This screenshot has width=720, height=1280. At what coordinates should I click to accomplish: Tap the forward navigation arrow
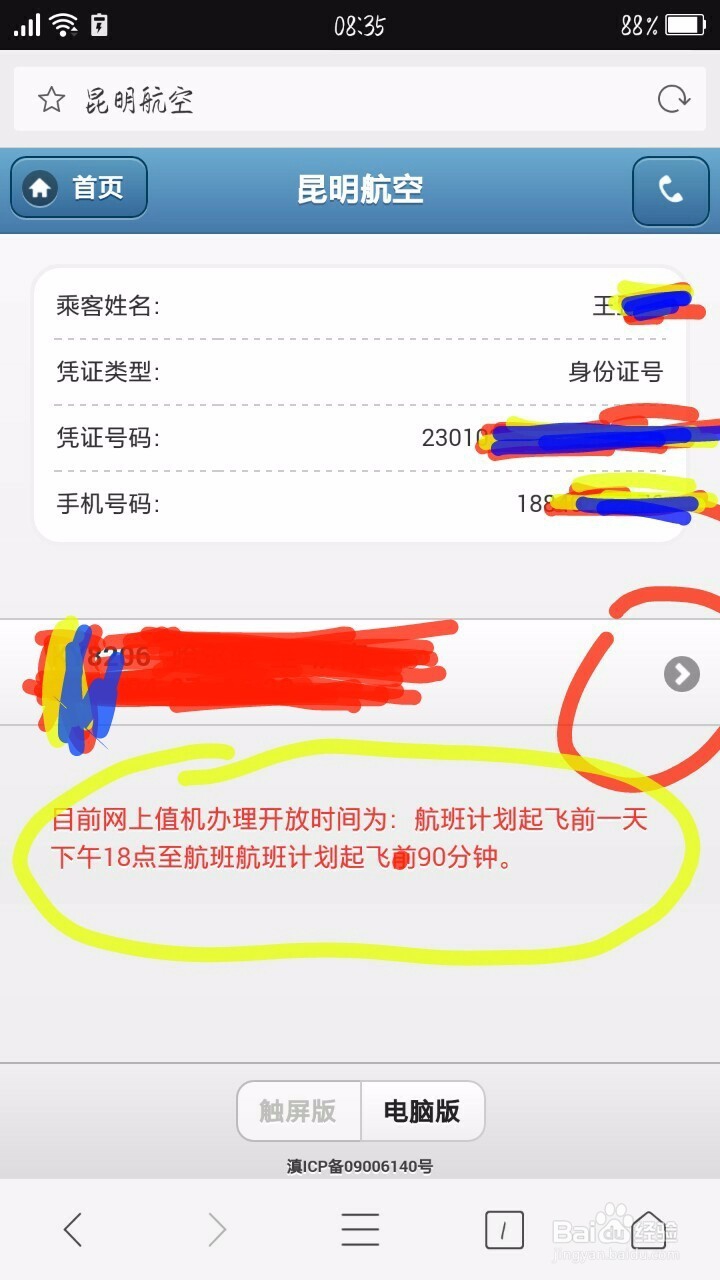click(x=216, y=1228)
